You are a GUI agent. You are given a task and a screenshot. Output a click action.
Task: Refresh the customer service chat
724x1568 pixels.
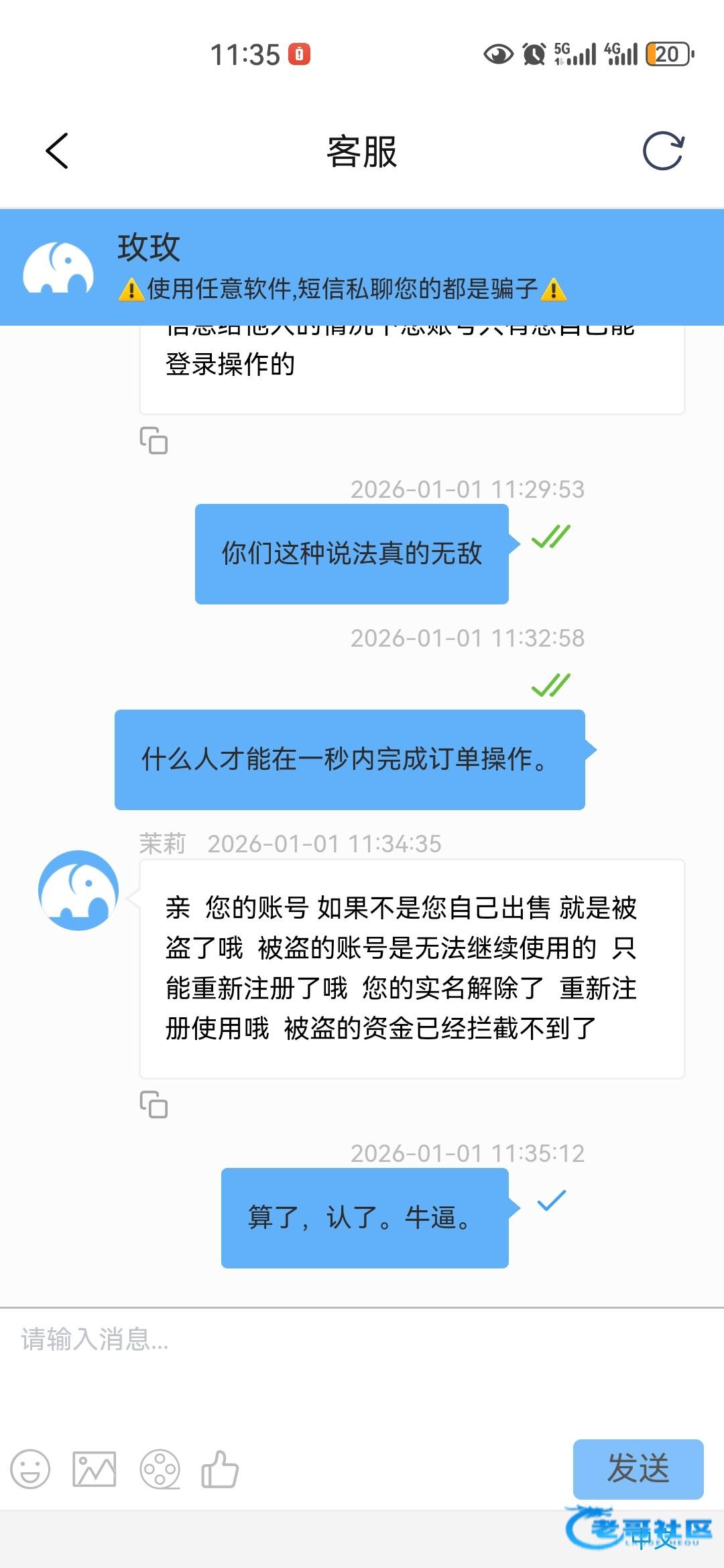[x=663, y=151]
